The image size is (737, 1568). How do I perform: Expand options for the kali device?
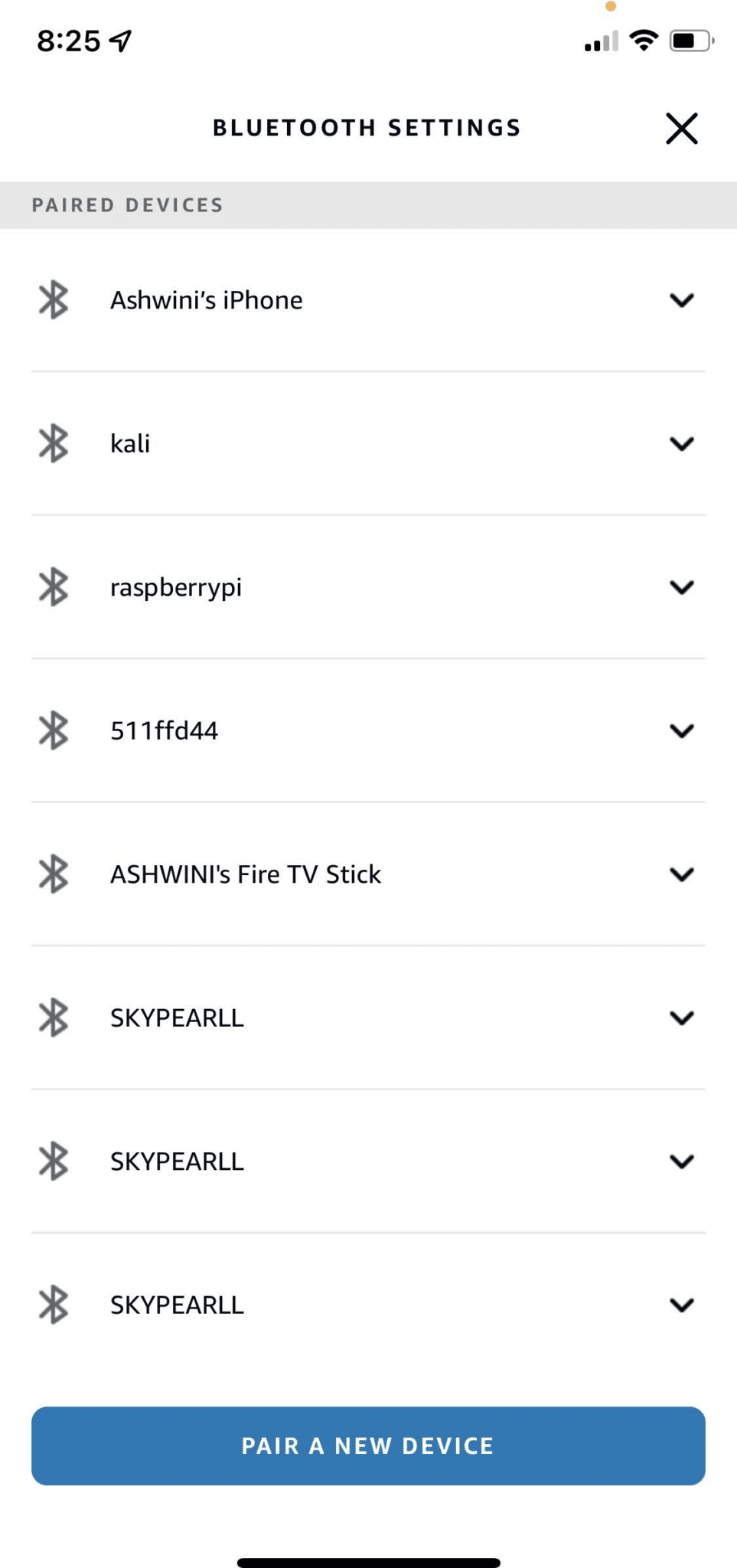681,443
